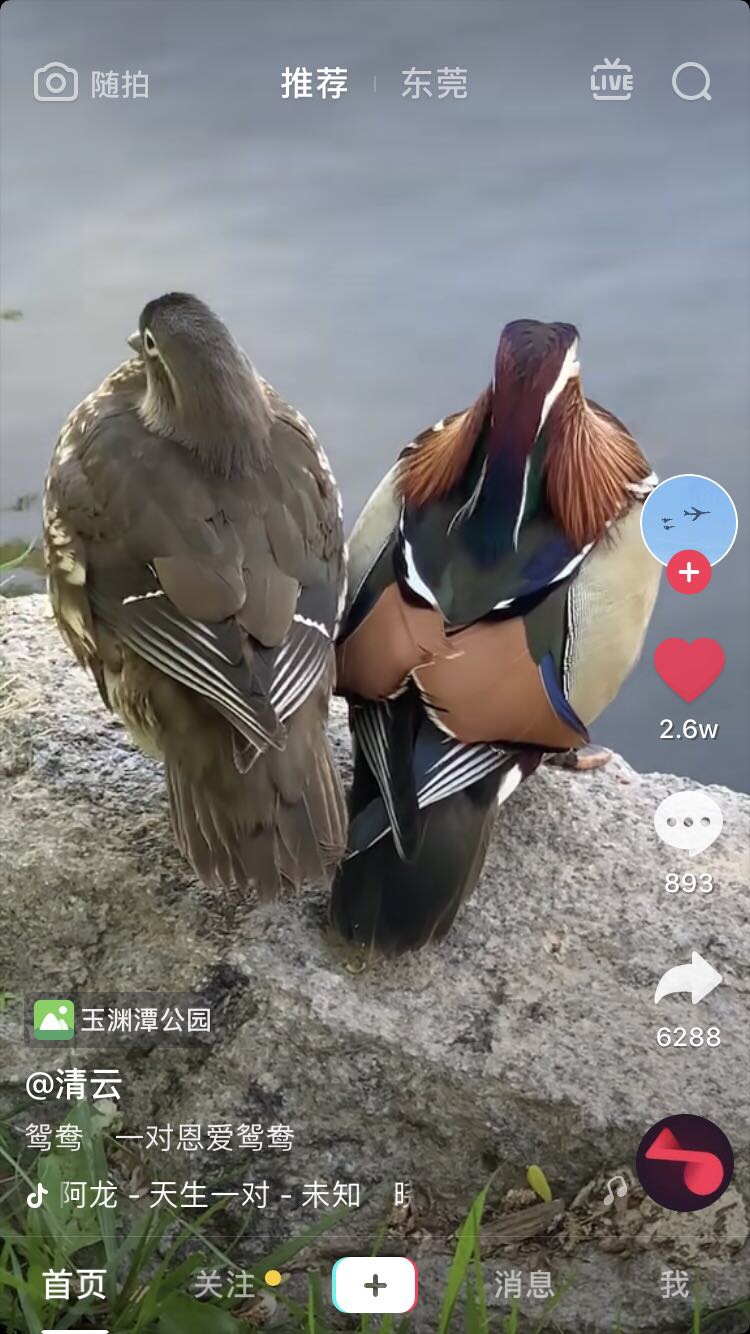
Task: Open the LIVE streams icon
Action: [611, 81]
